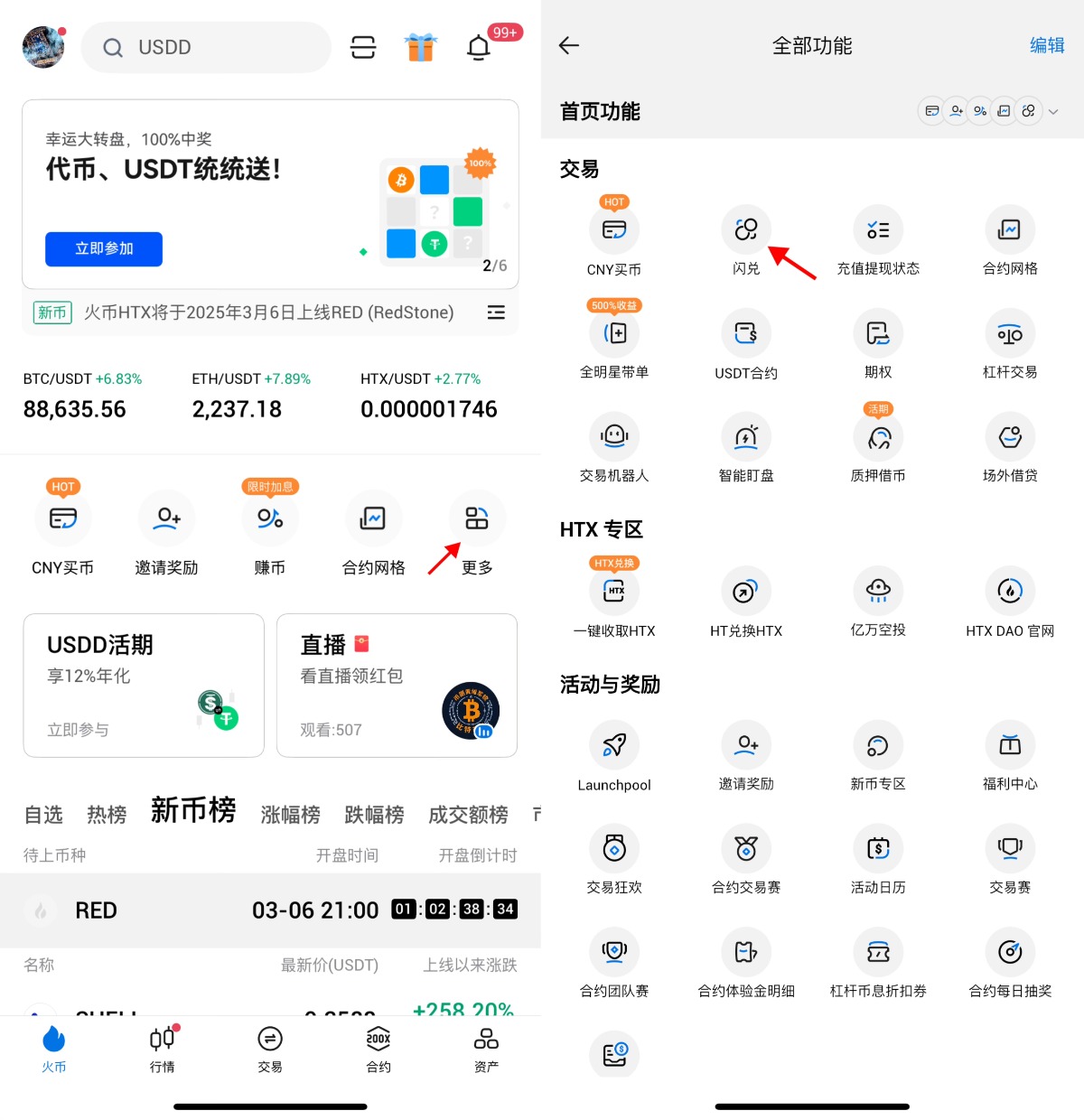Open the USDD search box
The width and height of the screenshot is (1084, 1120).
pyautogui.click(x=206, y=47)
